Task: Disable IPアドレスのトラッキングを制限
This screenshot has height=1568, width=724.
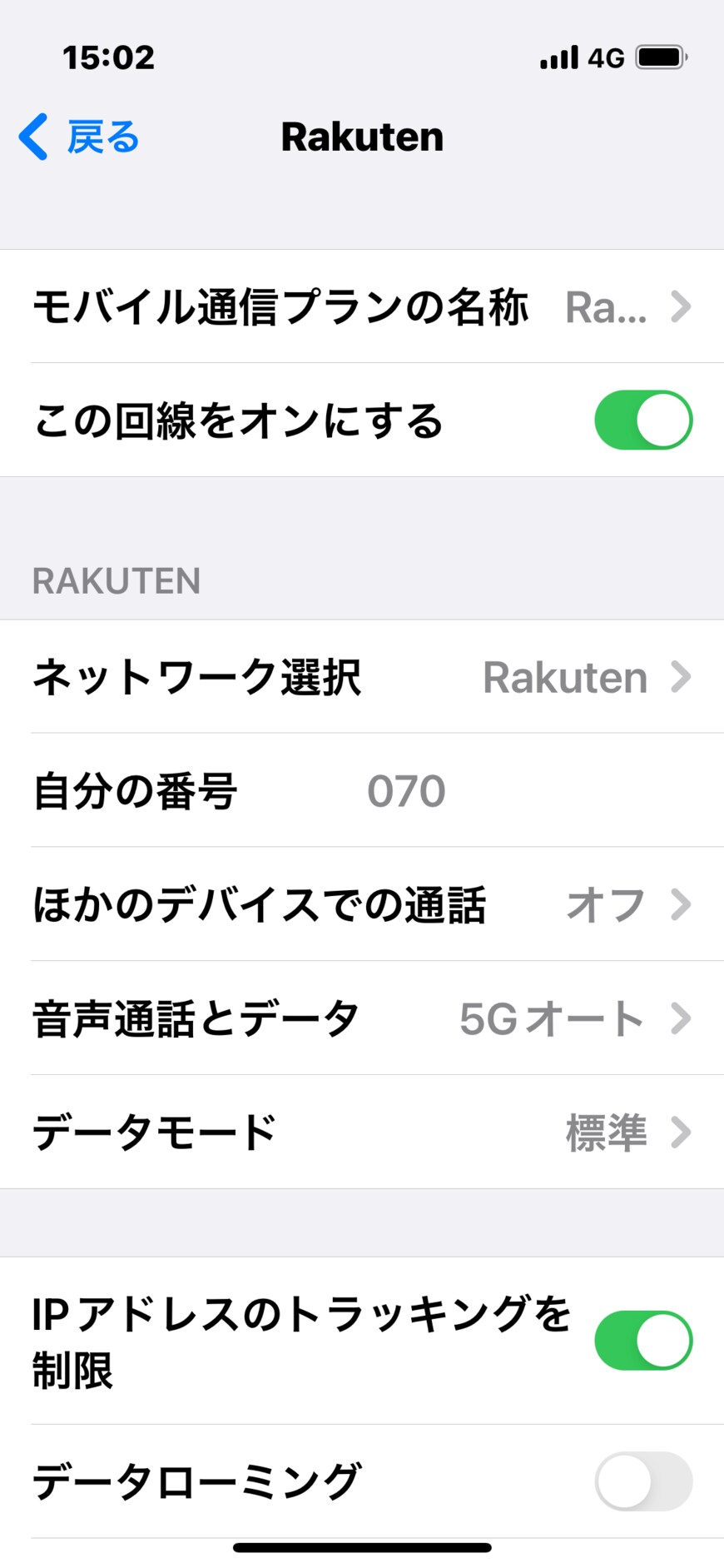Action: [642, 1340]
